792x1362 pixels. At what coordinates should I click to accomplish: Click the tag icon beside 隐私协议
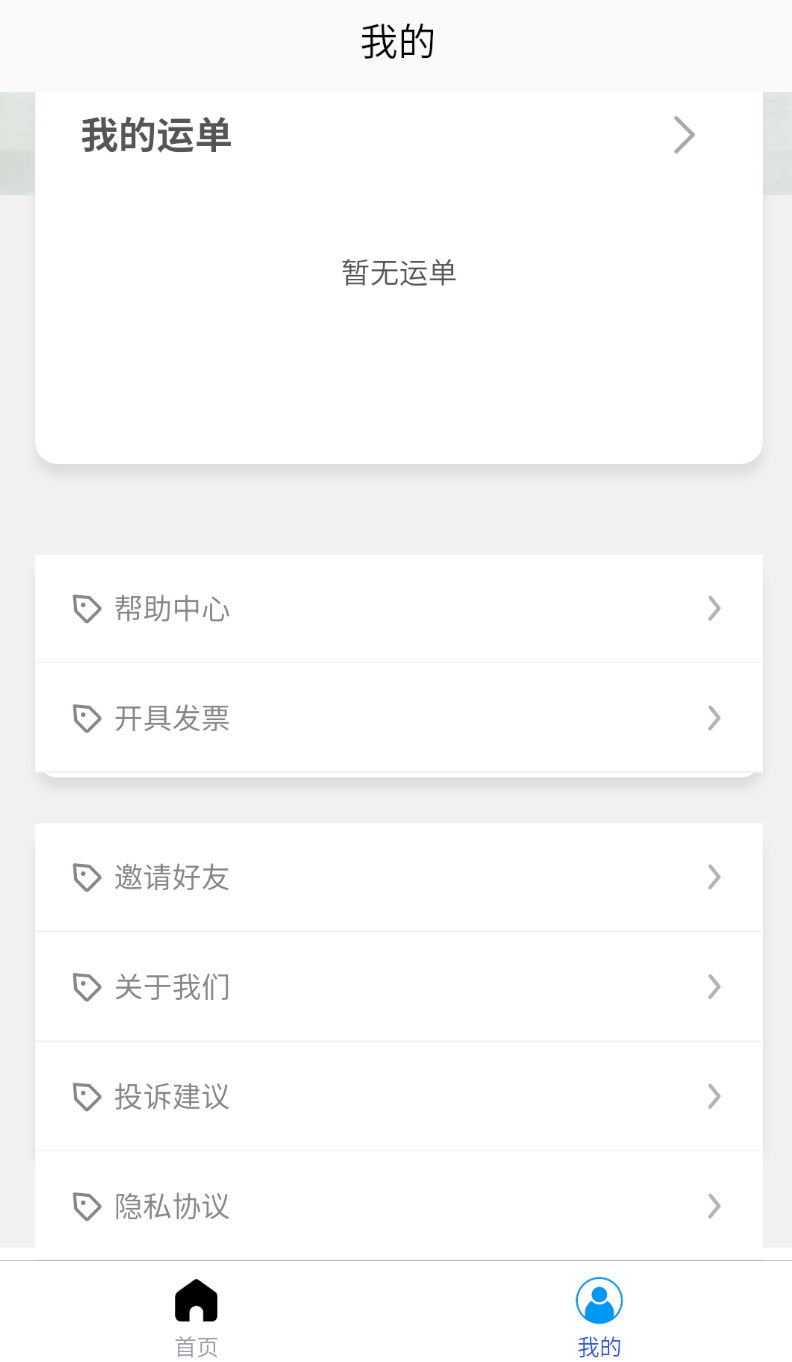click(86, 1206)
